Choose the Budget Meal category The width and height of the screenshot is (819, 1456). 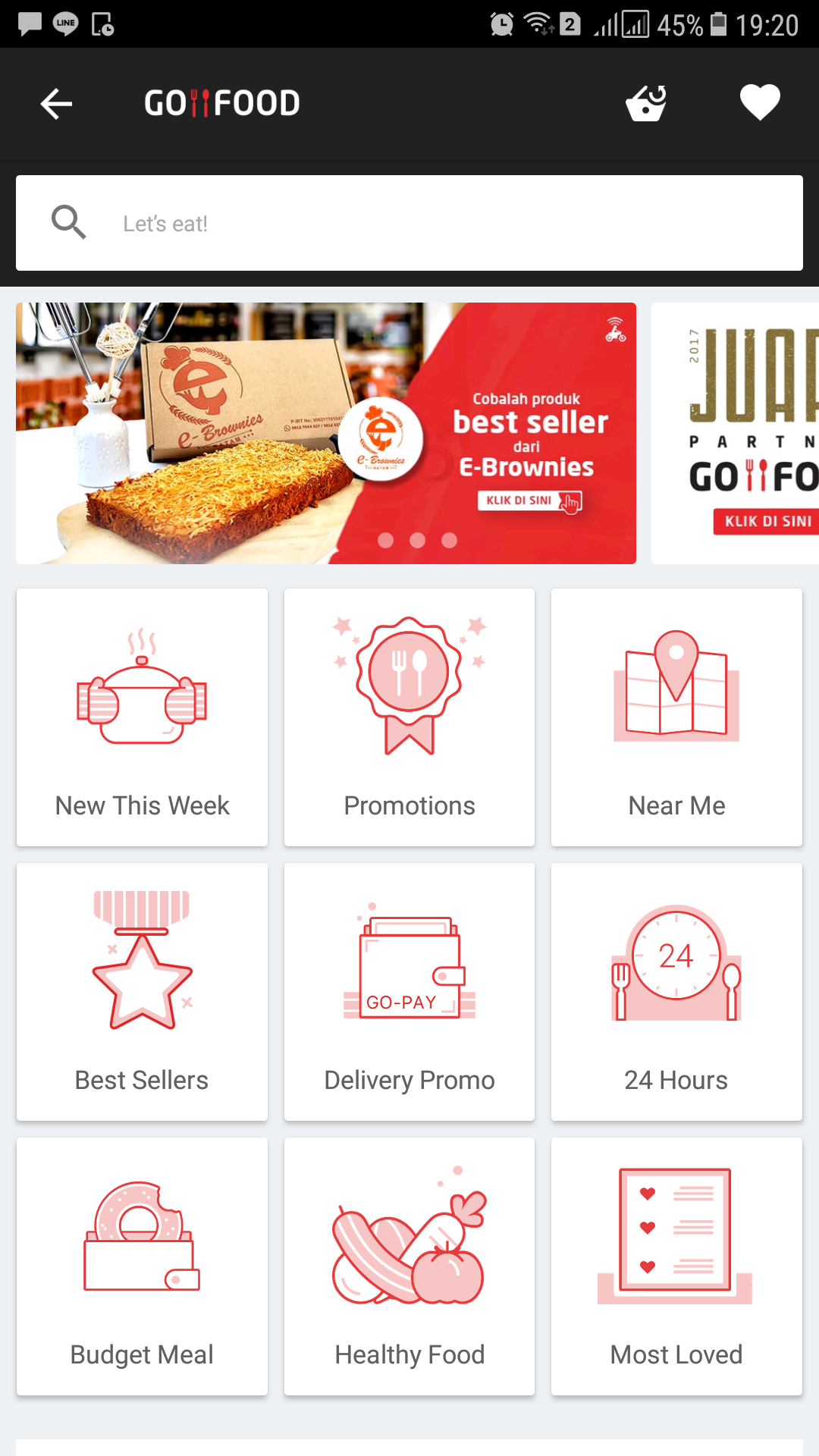pos(142,1266)
